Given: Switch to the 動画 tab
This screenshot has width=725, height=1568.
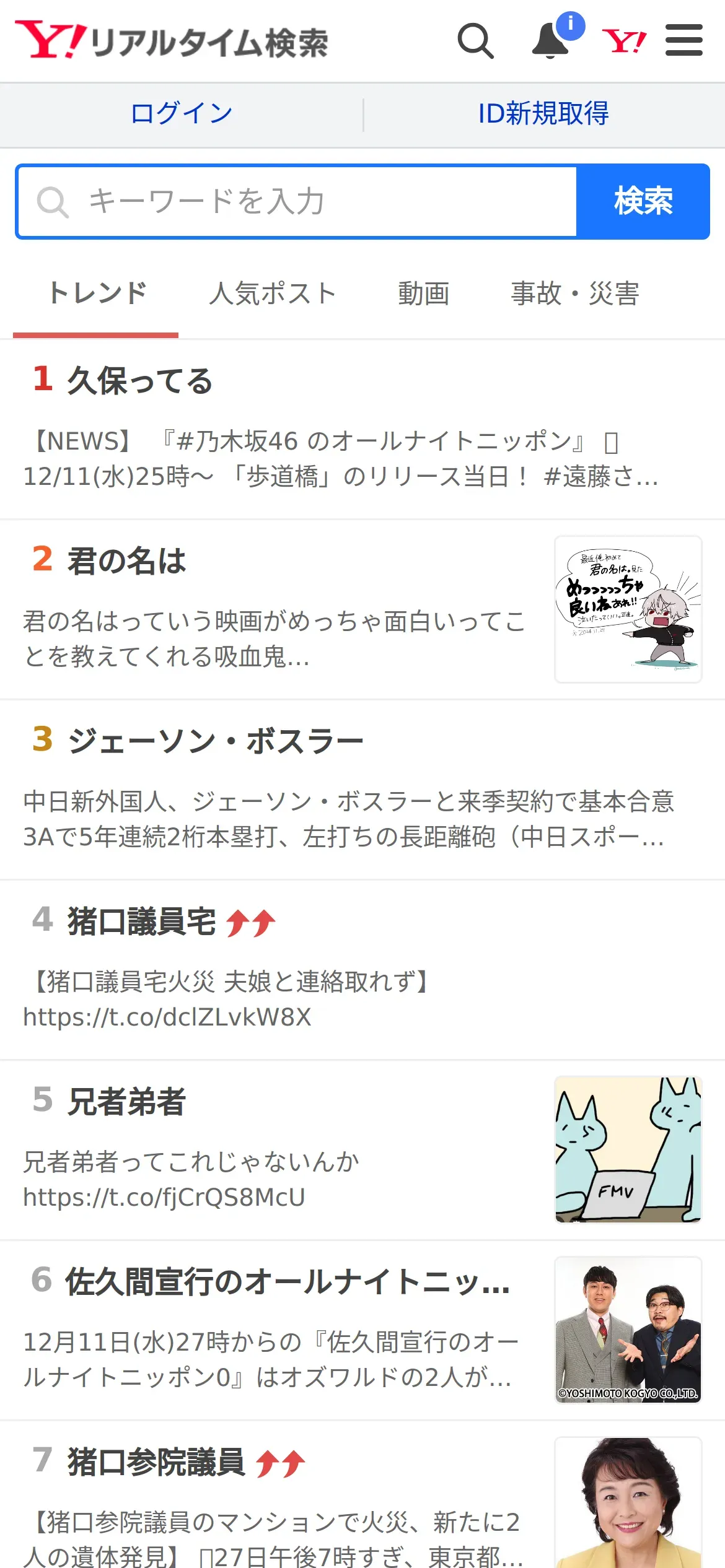Looking at the screenshot, I should 423,295.
